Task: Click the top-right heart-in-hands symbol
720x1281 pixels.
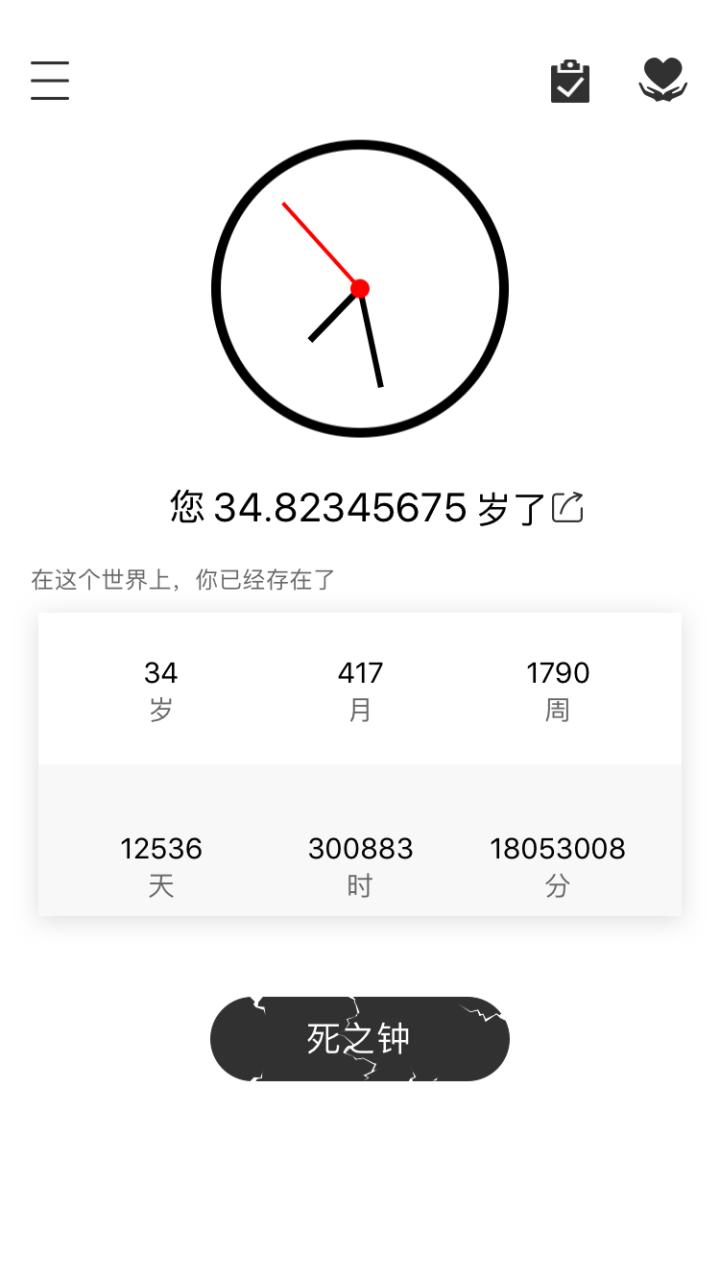Action: (x=661, y=80)
